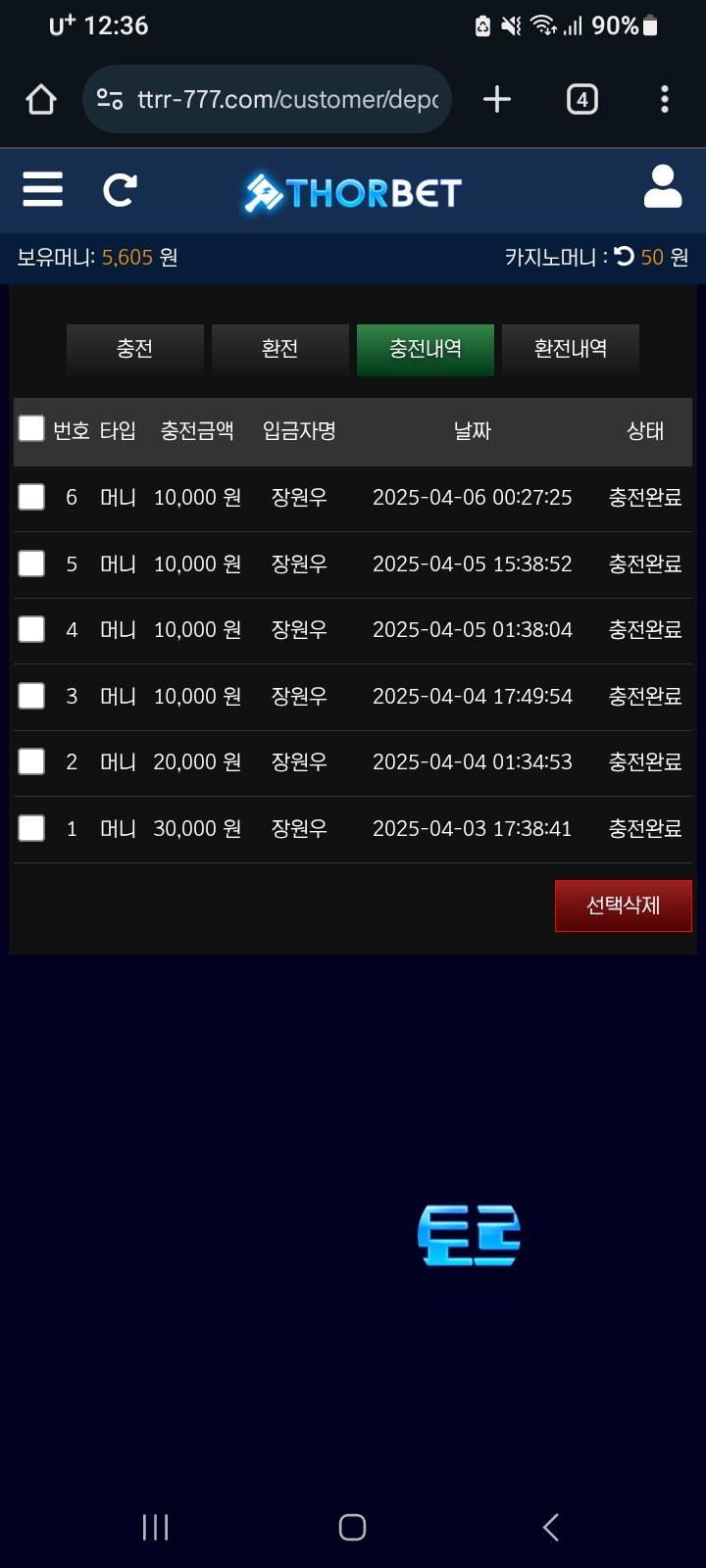
Task: Open the user profile icon
Action: pos(662,187)
